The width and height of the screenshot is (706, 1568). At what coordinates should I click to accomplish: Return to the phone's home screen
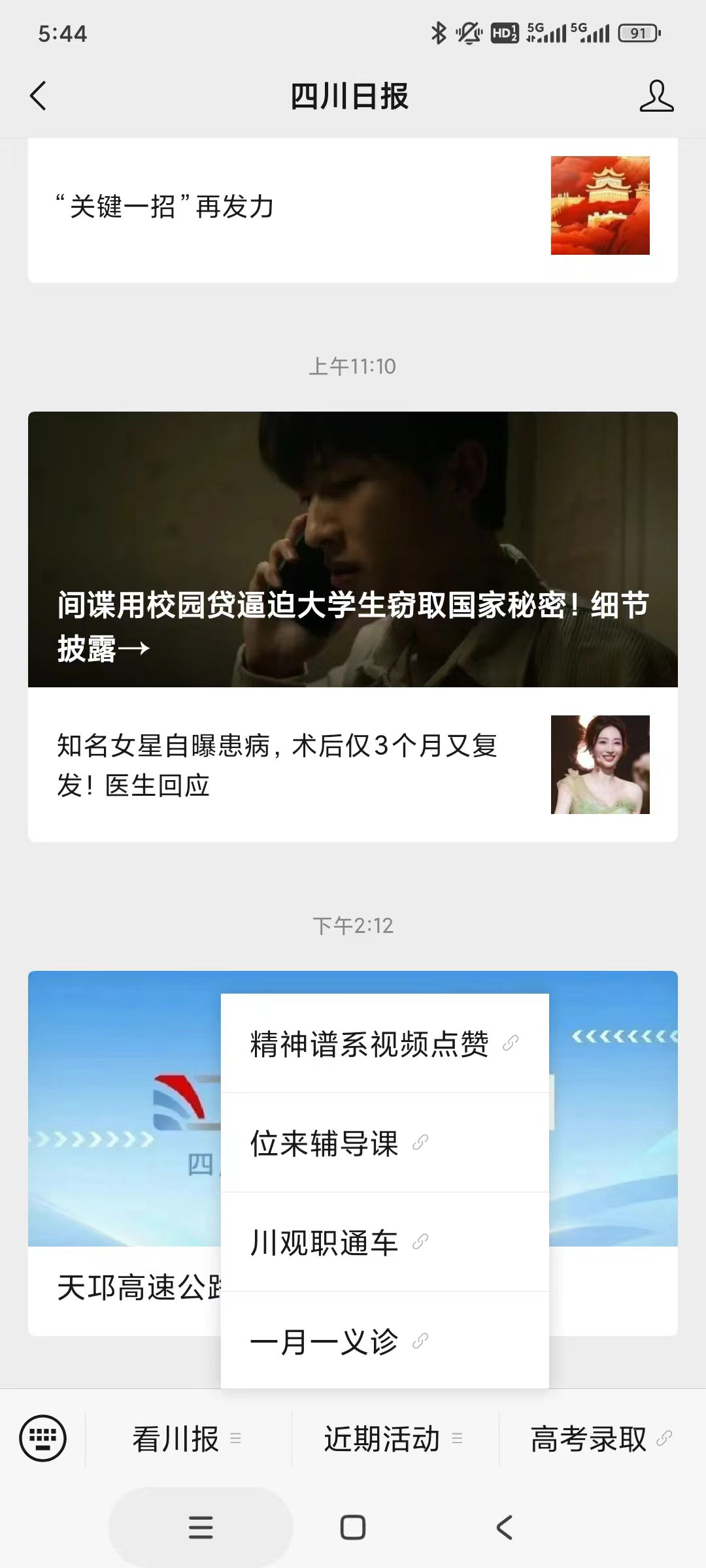click(353, 1527)
